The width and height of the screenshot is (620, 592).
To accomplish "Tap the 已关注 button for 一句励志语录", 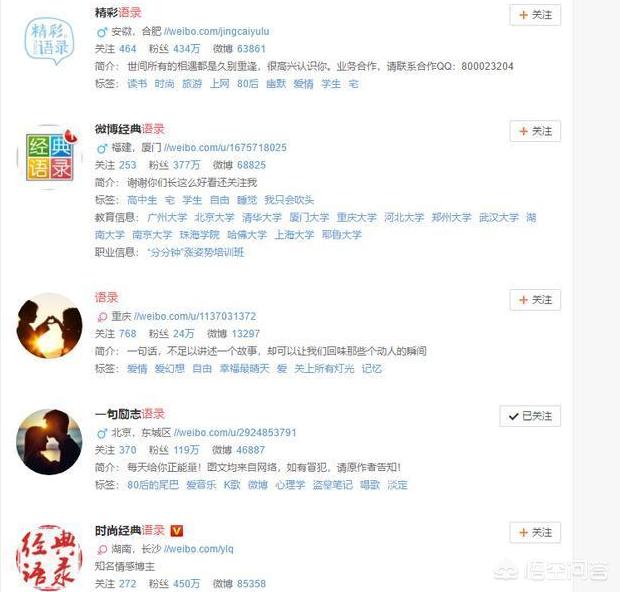I will point(529,416).
